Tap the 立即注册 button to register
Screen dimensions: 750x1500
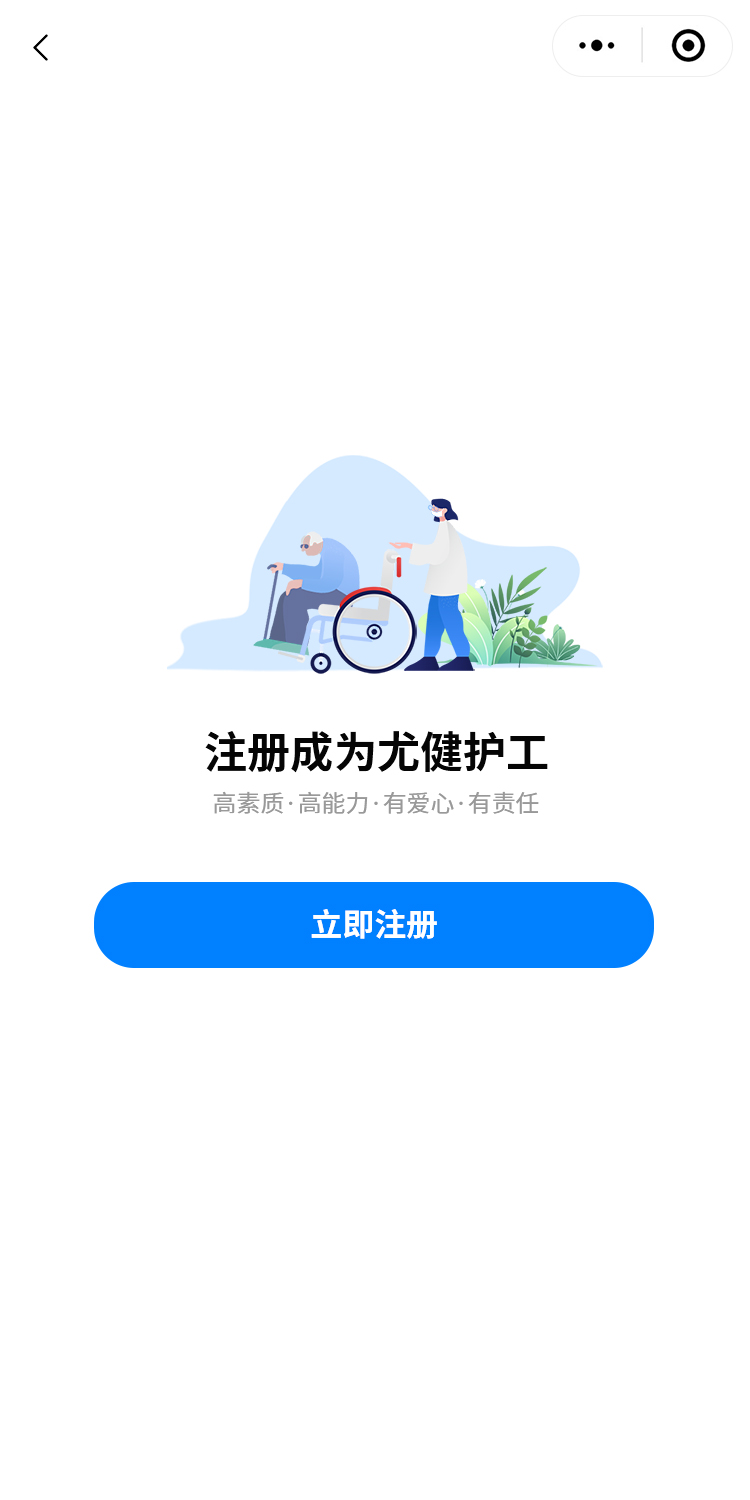click(374, 925)
